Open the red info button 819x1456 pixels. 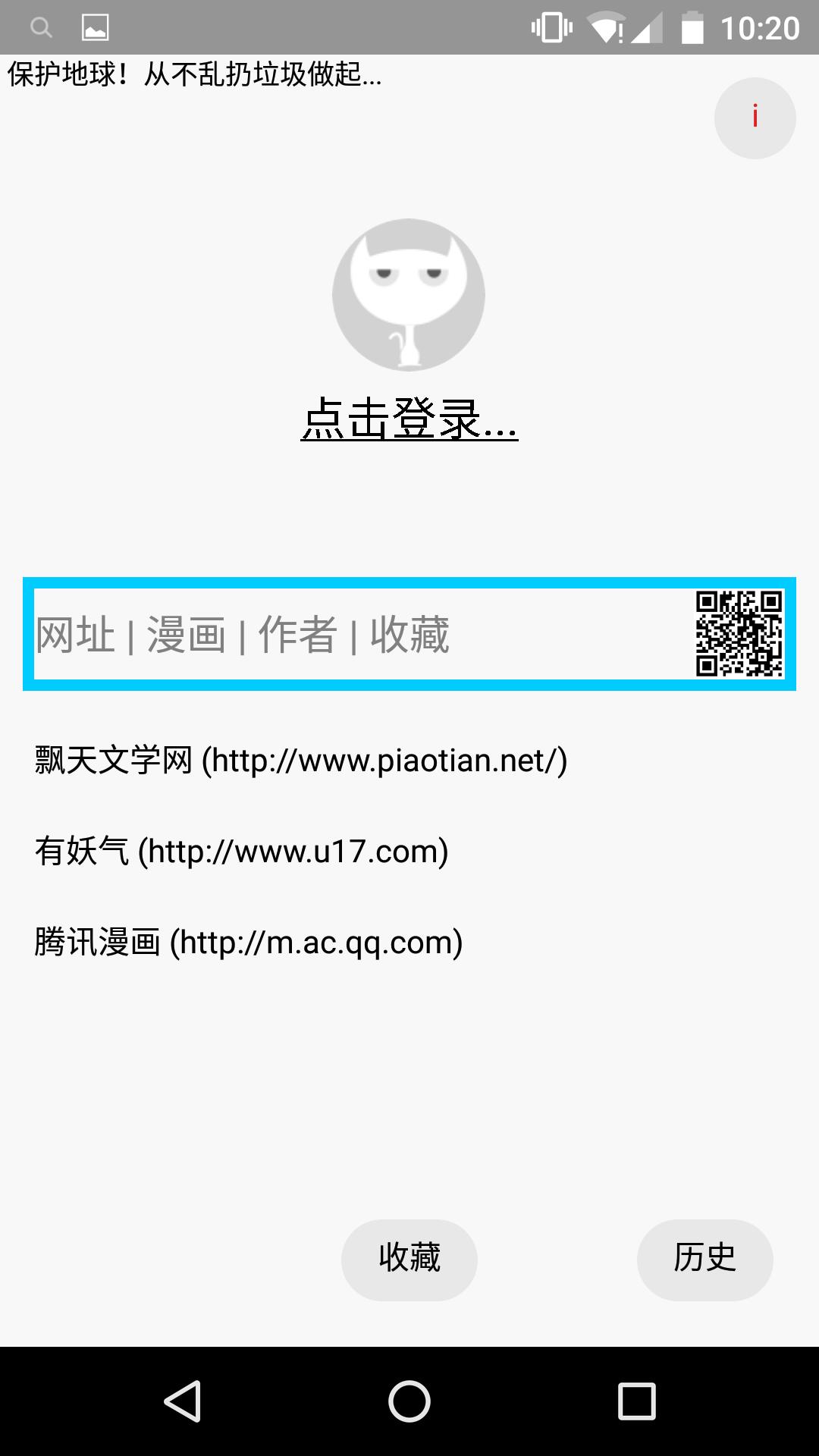755,118
